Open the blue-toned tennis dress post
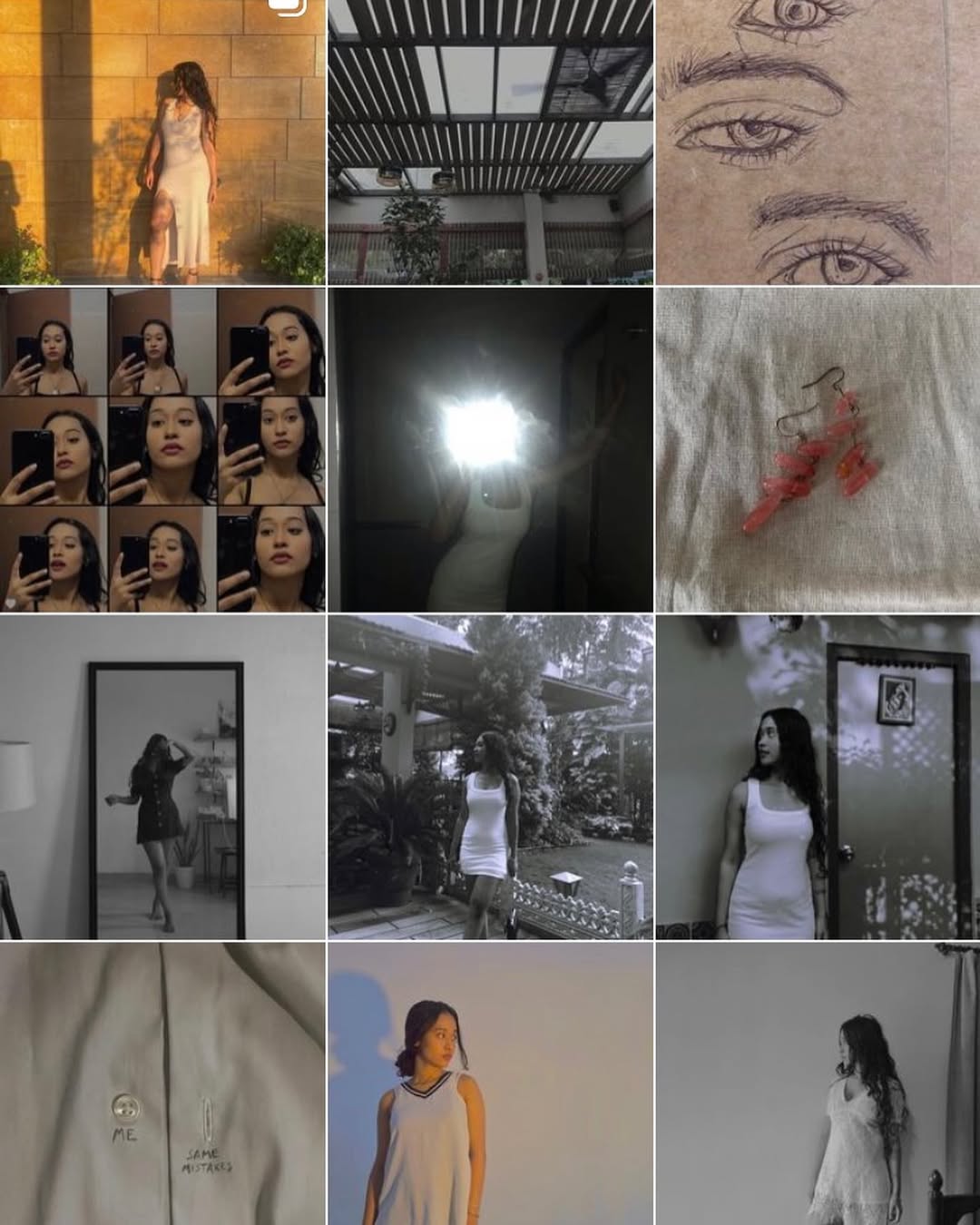The height and width of the screenshot is (1225, 980). (490, 1083)
